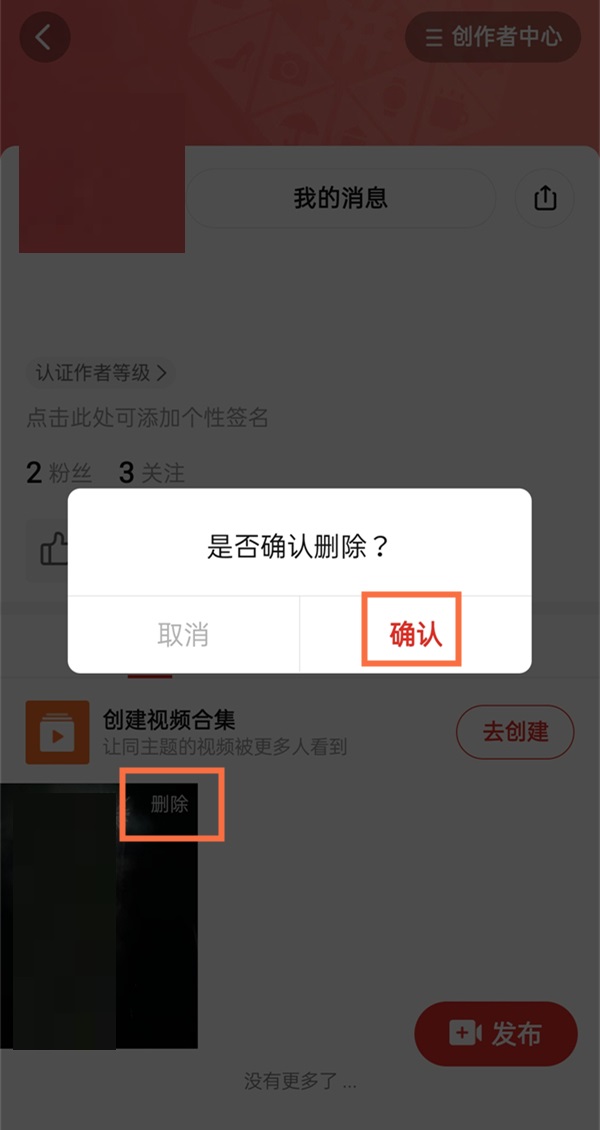This screenshot has height=1130, width=600.
Task: Open 认证作者等级 details
Action: tap(100, 373)
